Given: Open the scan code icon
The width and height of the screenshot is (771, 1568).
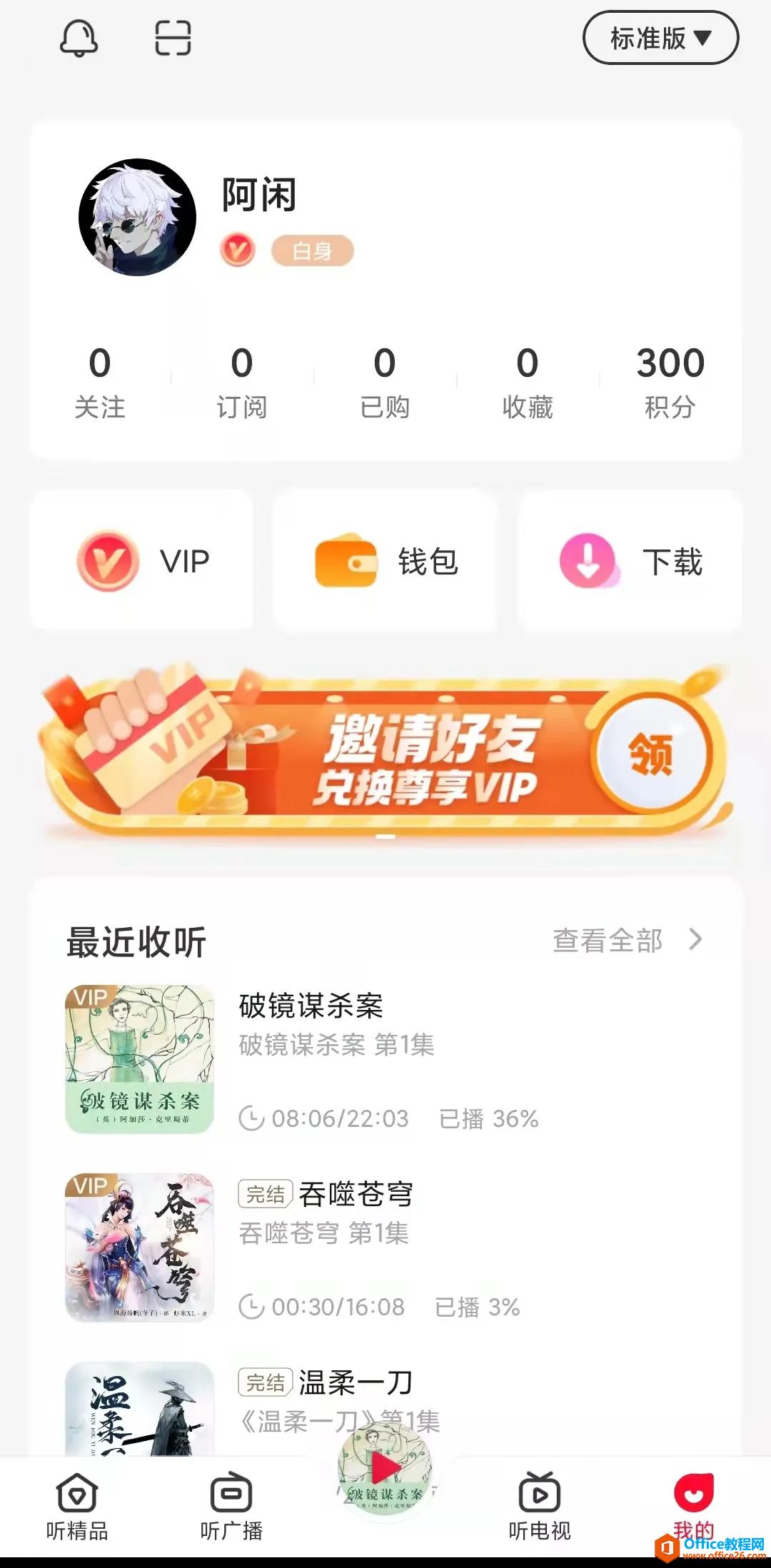Looking at the screenshot, I should [x=173, y=39].
